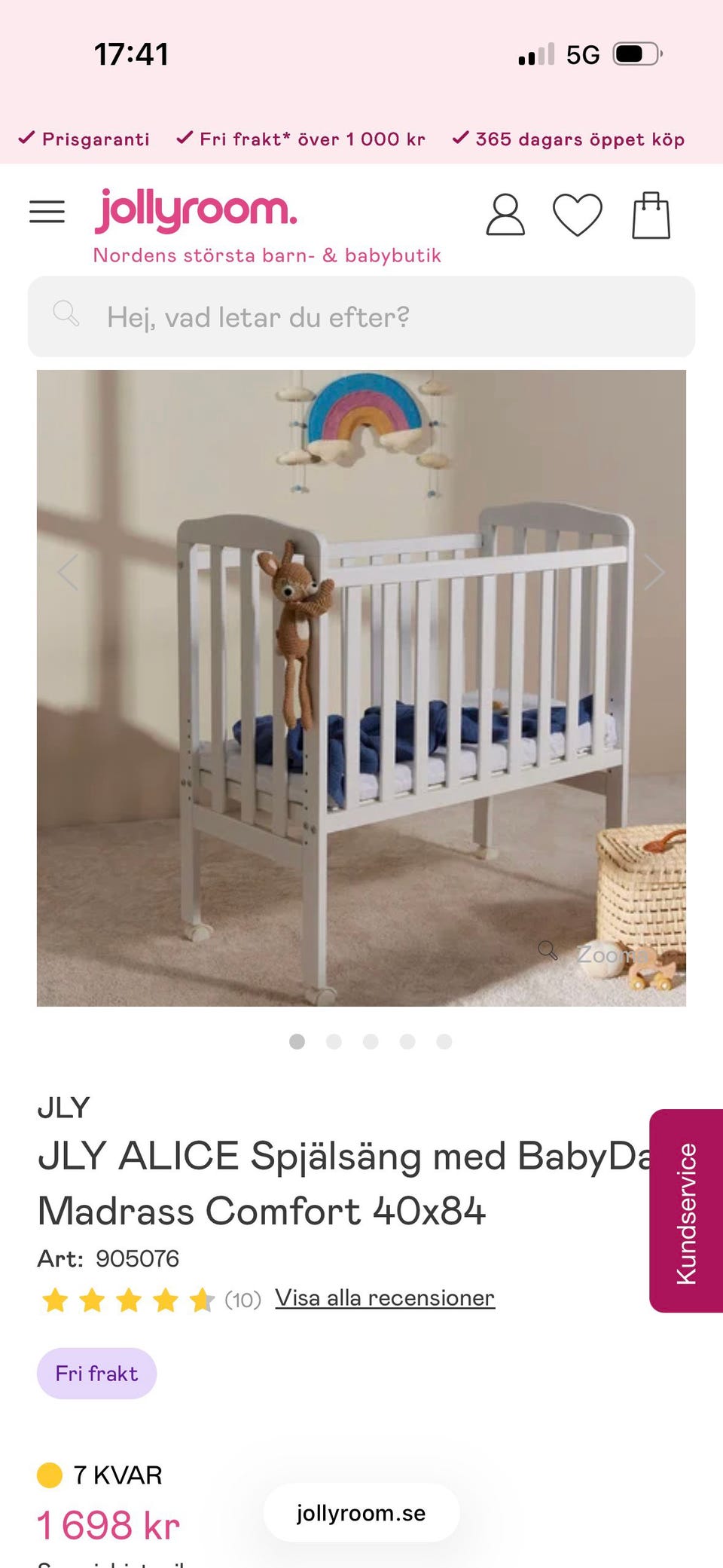Open the wishlist heart icon
This screenshot has width=723, height=1568.
[x=578, y=215]
